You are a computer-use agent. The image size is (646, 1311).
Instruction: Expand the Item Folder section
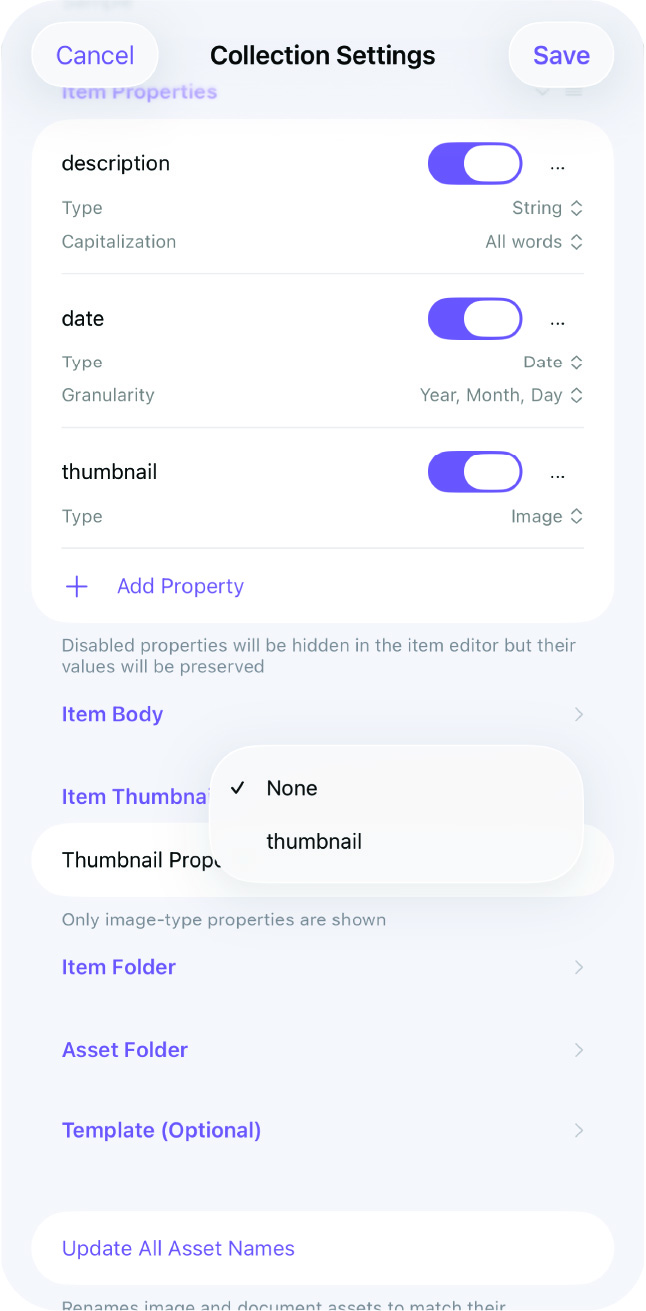point(322,967)
